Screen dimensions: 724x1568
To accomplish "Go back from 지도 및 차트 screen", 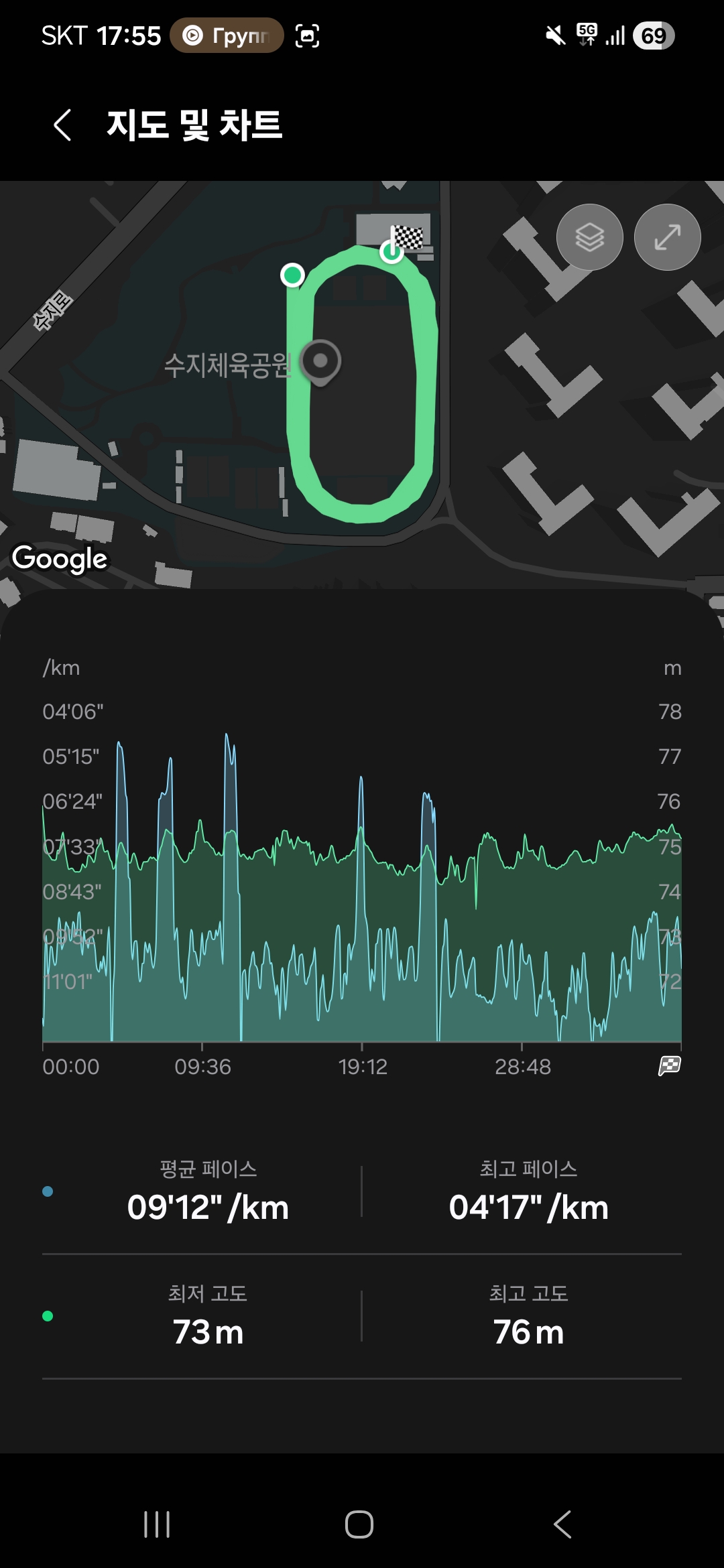I will click(62, 125).
